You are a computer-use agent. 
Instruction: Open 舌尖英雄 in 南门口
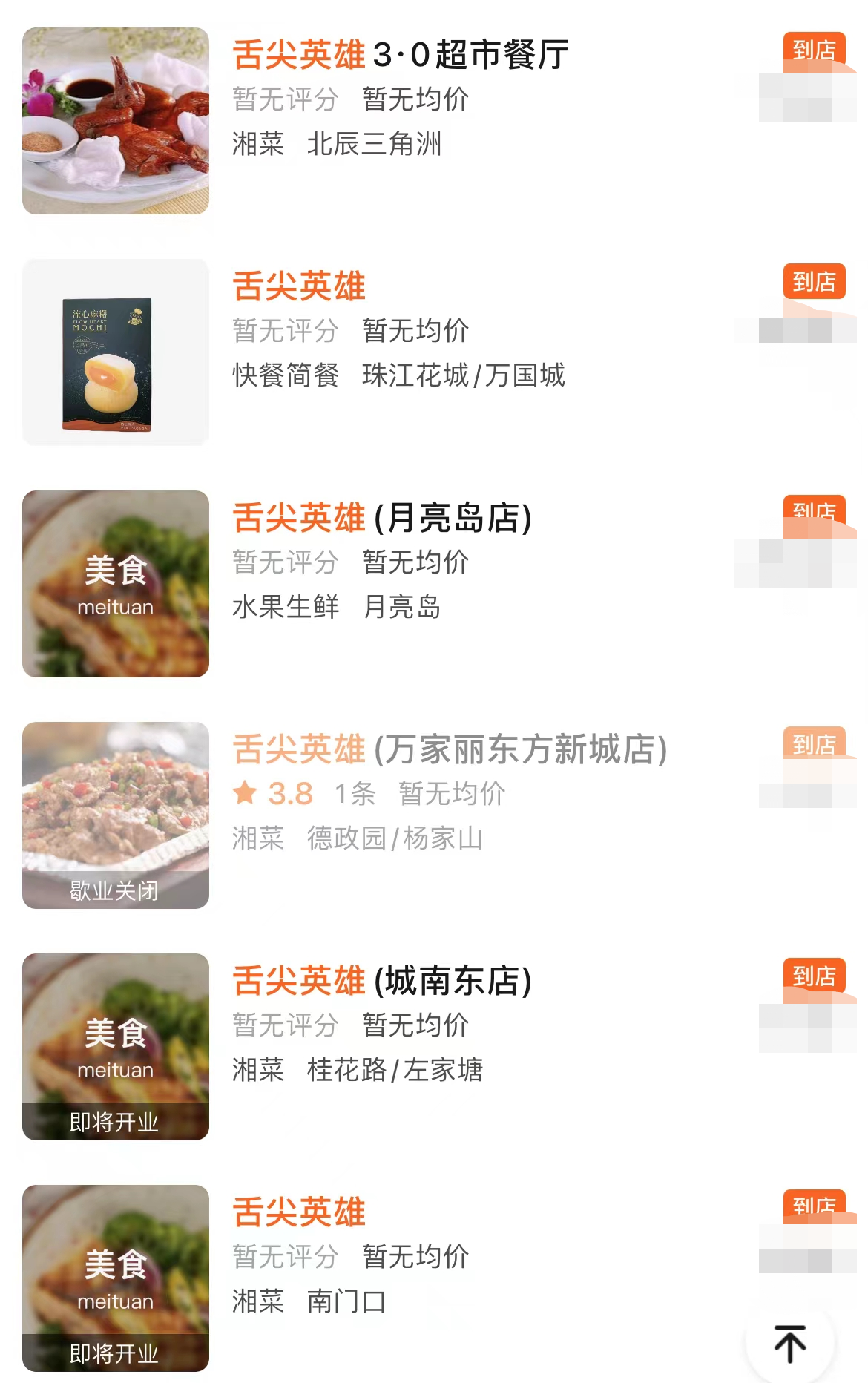(x=300, y=1212)
